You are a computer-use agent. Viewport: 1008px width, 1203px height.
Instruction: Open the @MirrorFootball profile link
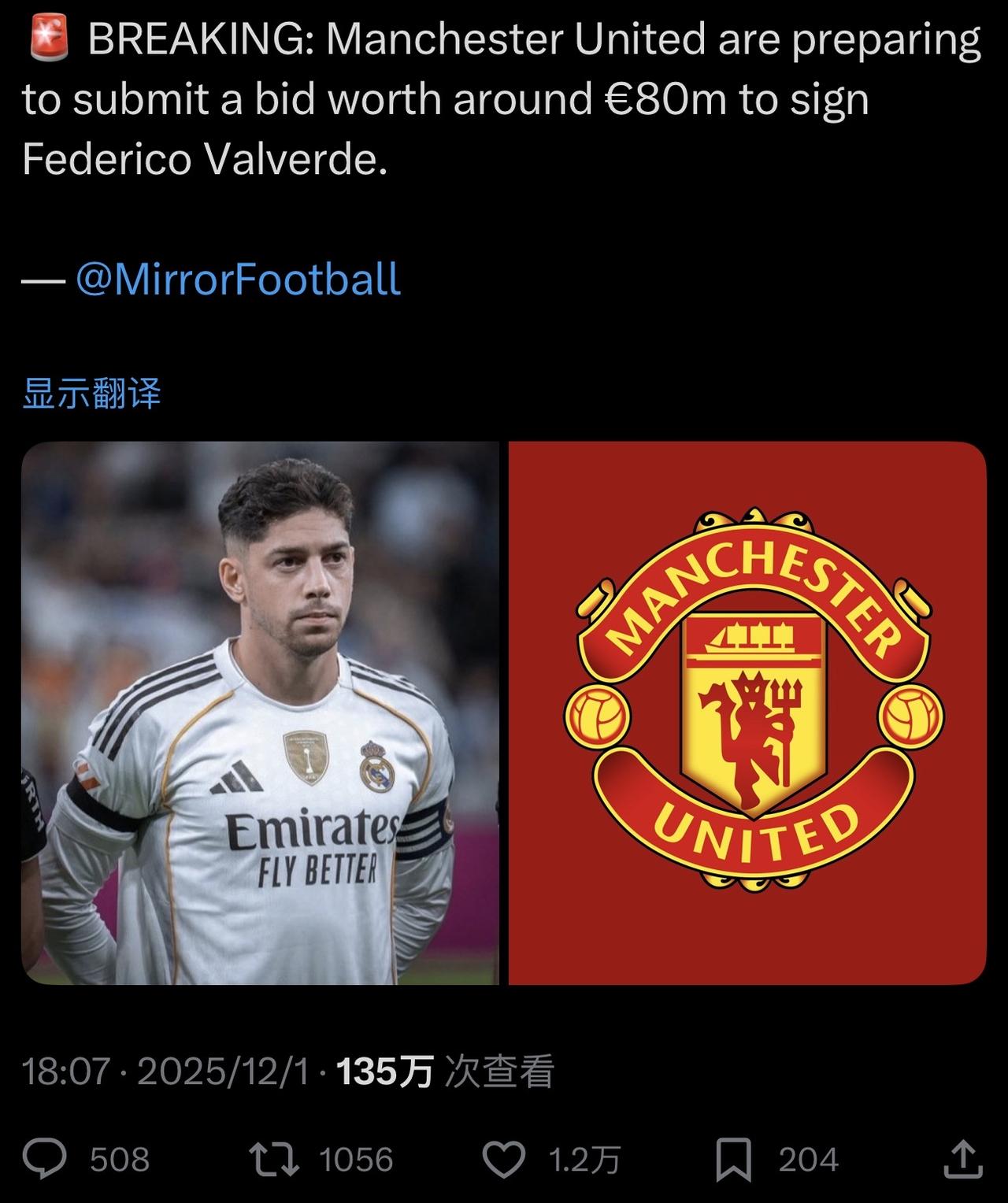(x=238, y=279)
